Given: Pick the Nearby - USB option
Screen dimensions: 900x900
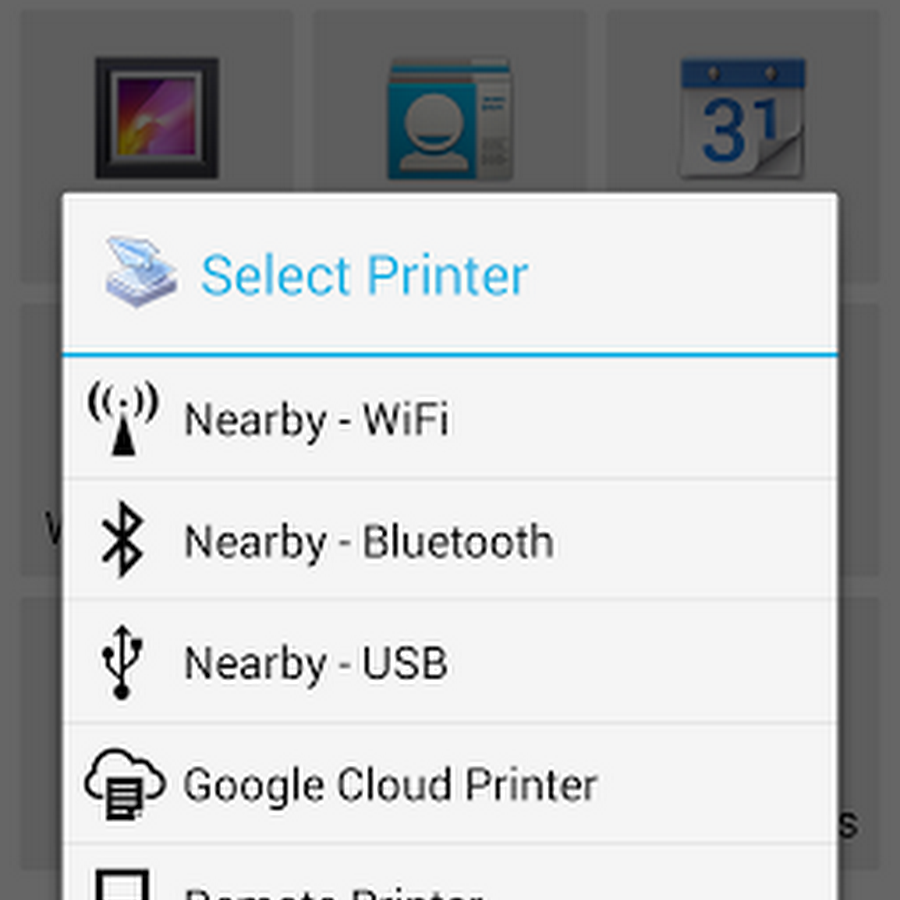Looking at the screenshot, I should coord(450,661).
